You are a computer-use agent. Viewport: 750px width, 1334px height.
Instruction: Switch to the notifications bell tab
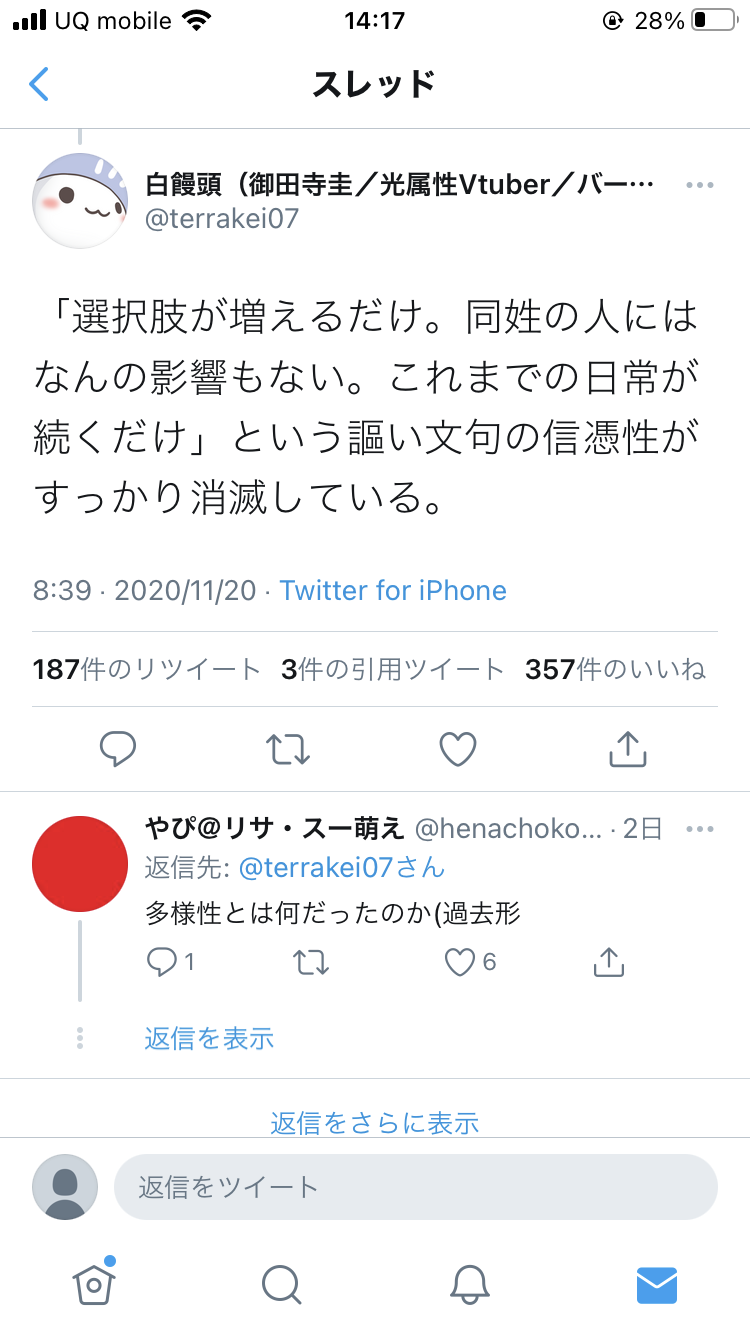point(469,1283)
